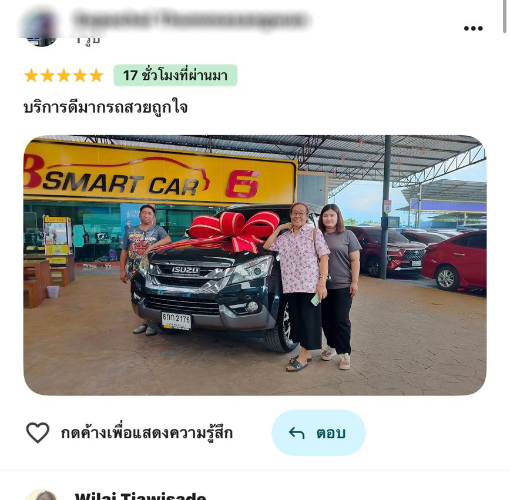Open Wilai Tiawisade's profile

point(140,496)
